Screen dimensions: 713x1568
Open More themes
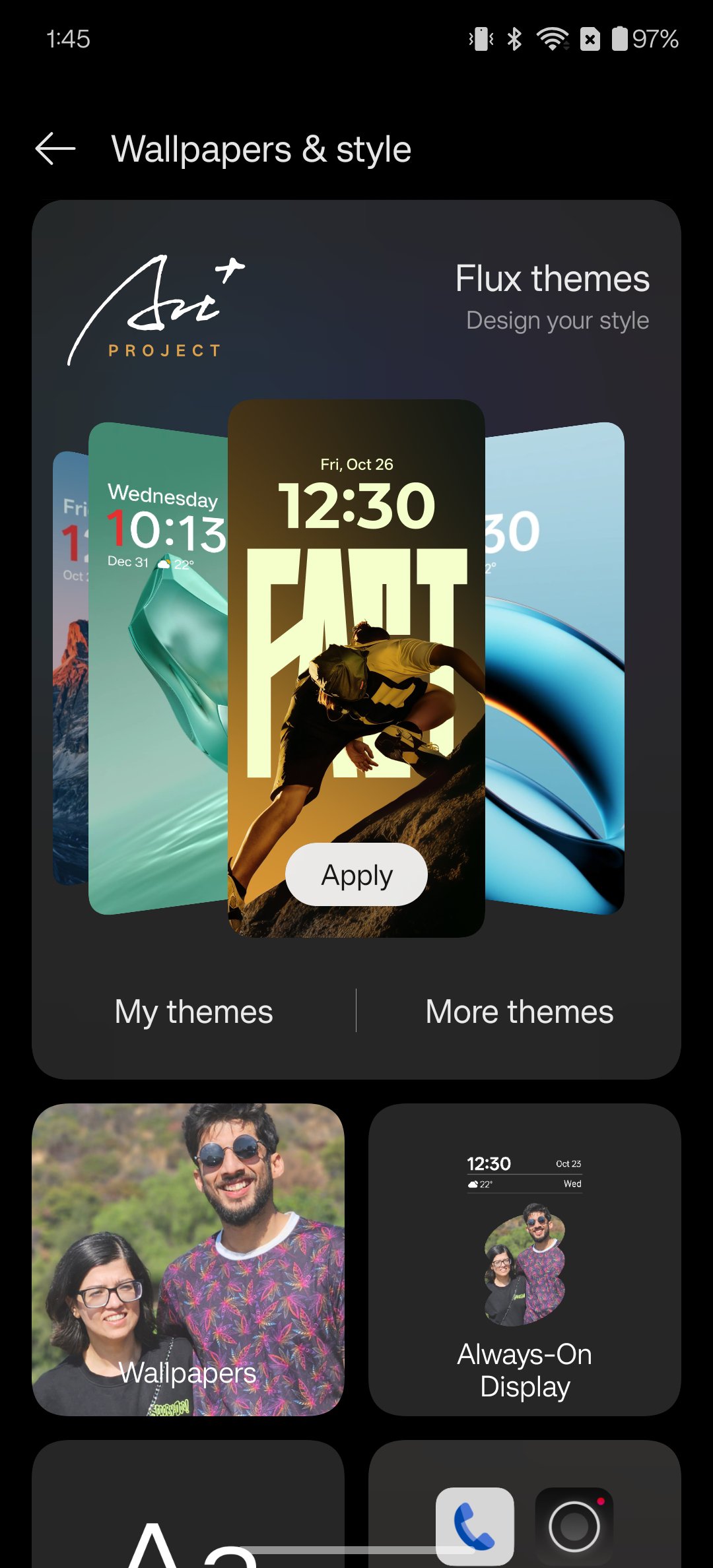coord(520,1011)
